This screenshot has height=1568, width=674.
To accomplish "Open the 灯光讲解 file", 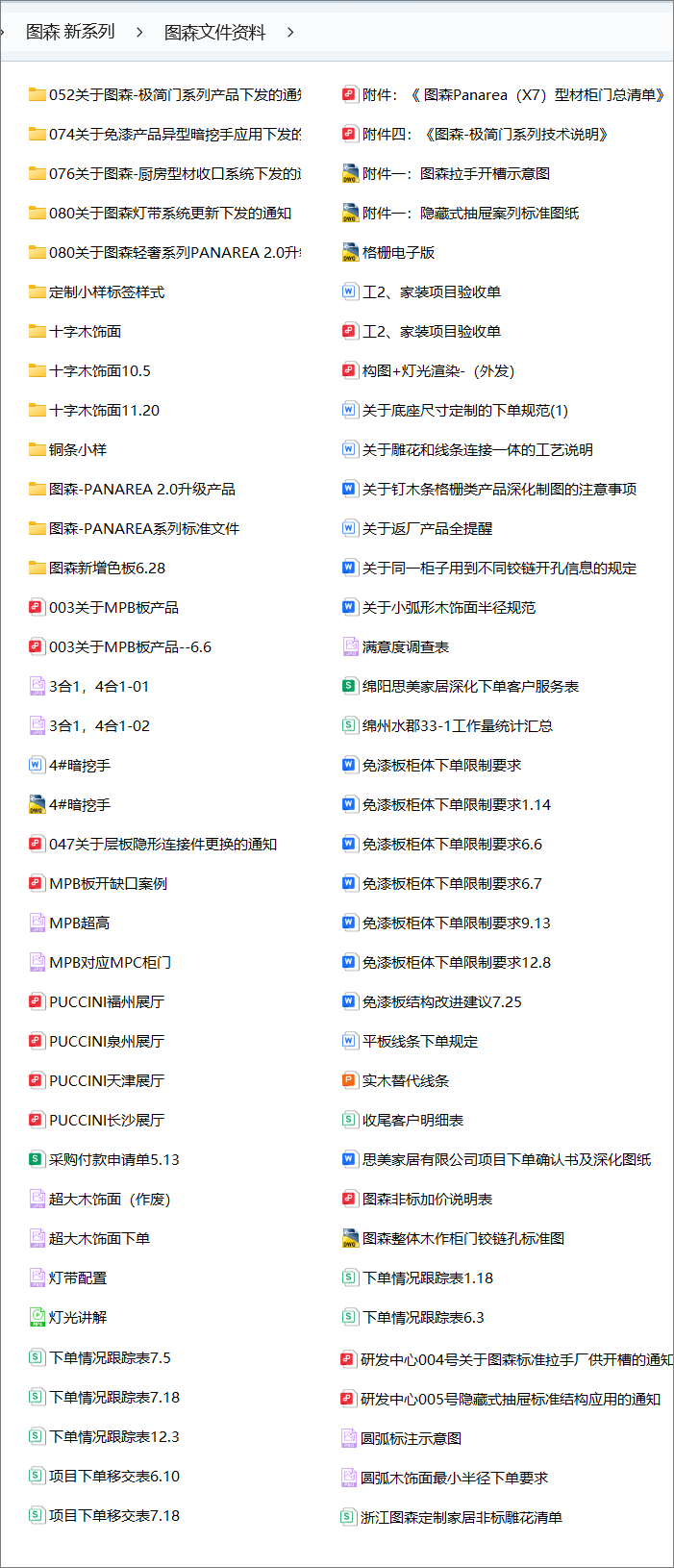I will tap(77, 1318).
